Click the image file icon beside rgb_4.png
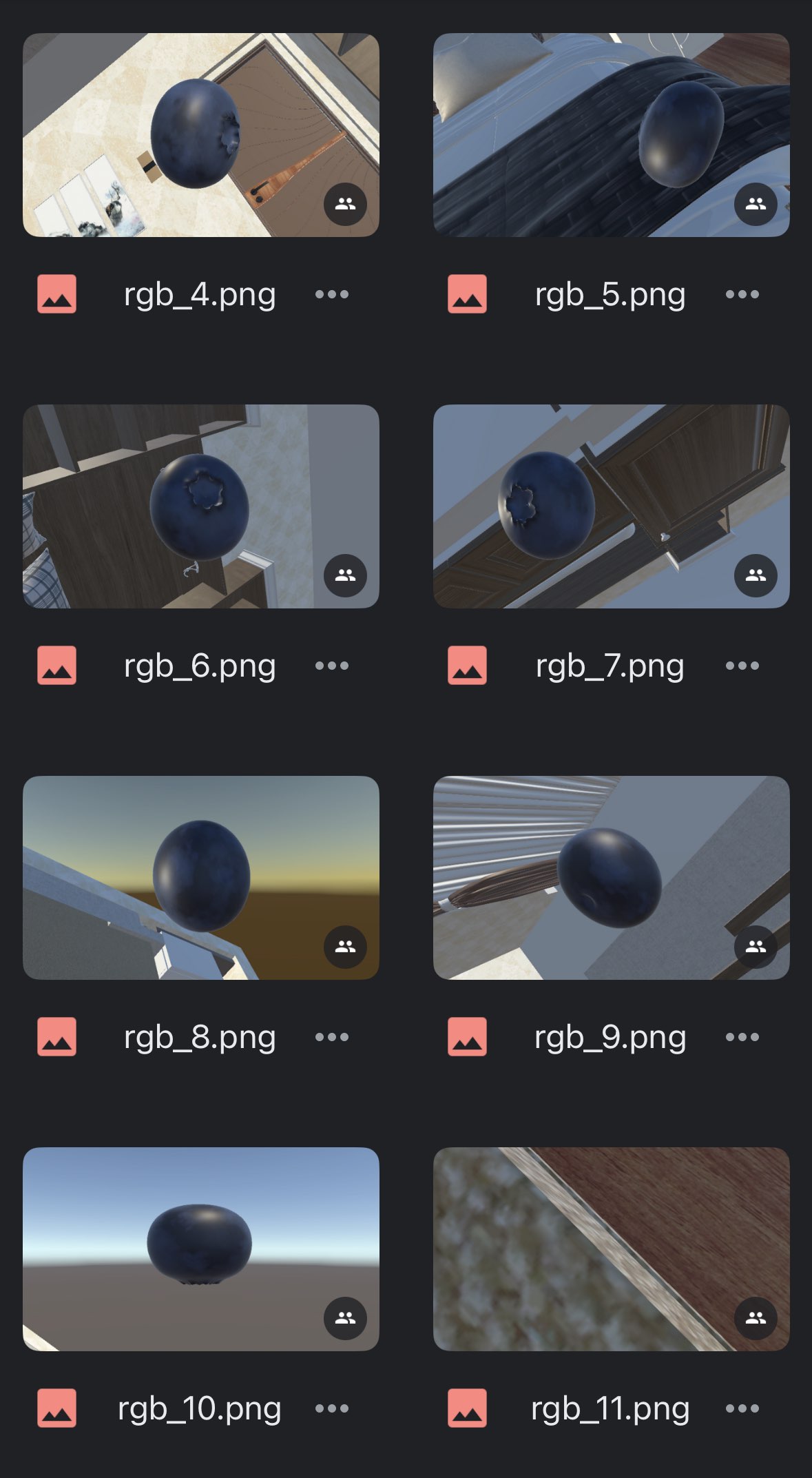Viewport: 812px width, 1478px height. [56, 293]
